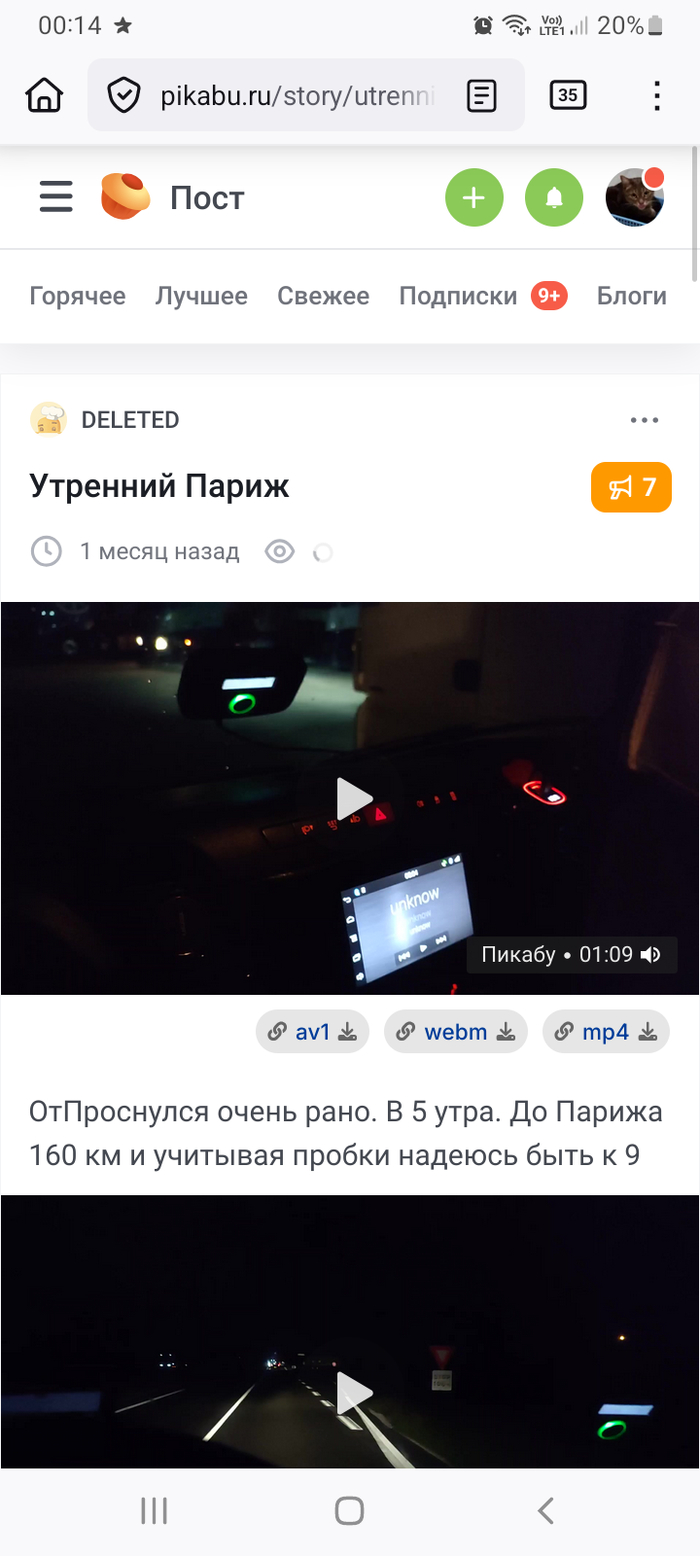Go back using the system back button
700x1556 pixels.
tap(545, 1510)
